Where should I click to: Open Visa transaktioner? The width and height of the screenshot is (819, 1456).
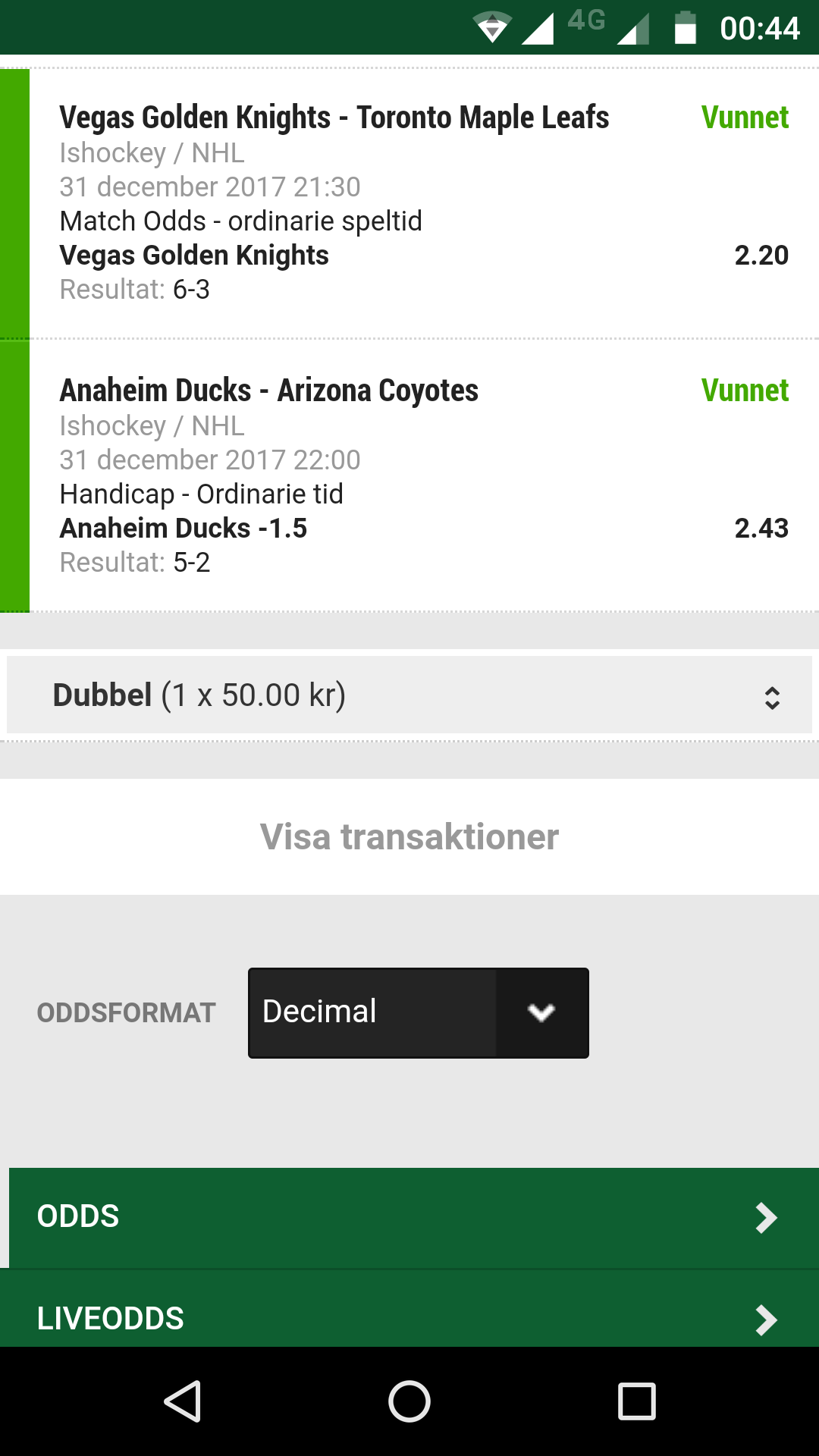click(409, 836)
